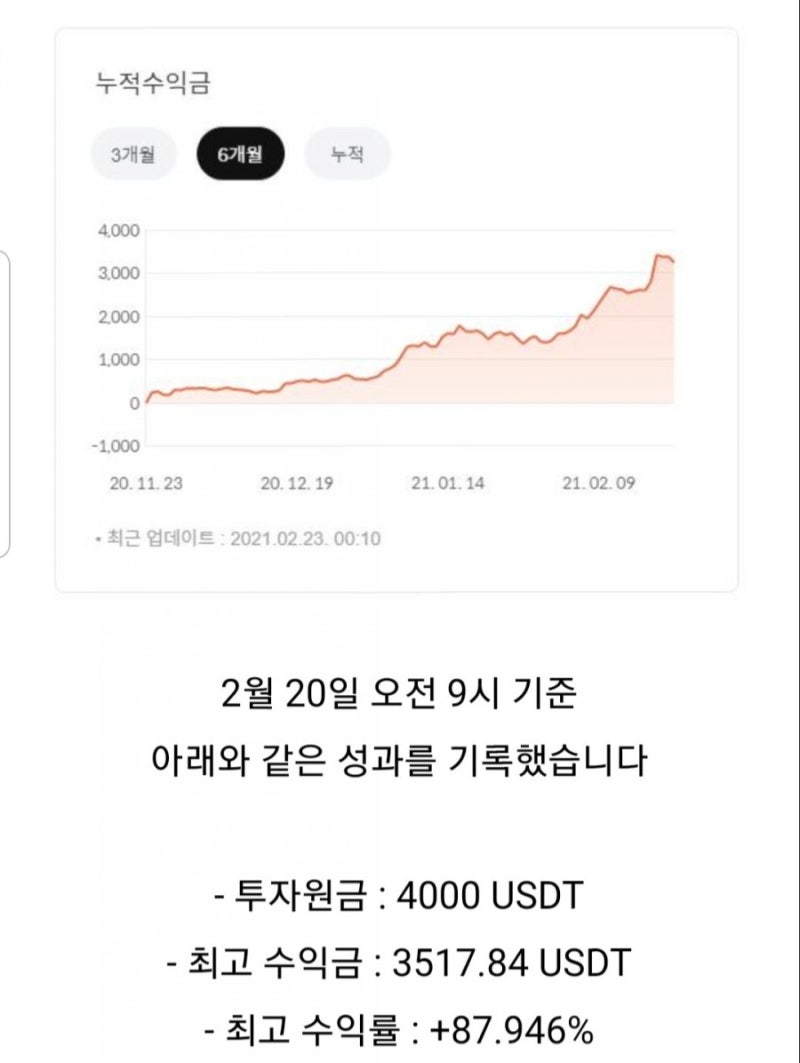Viewport: 800px width, 1063px height.
Task: Click the zero baseline of the chart
Action: click(400, 402)
